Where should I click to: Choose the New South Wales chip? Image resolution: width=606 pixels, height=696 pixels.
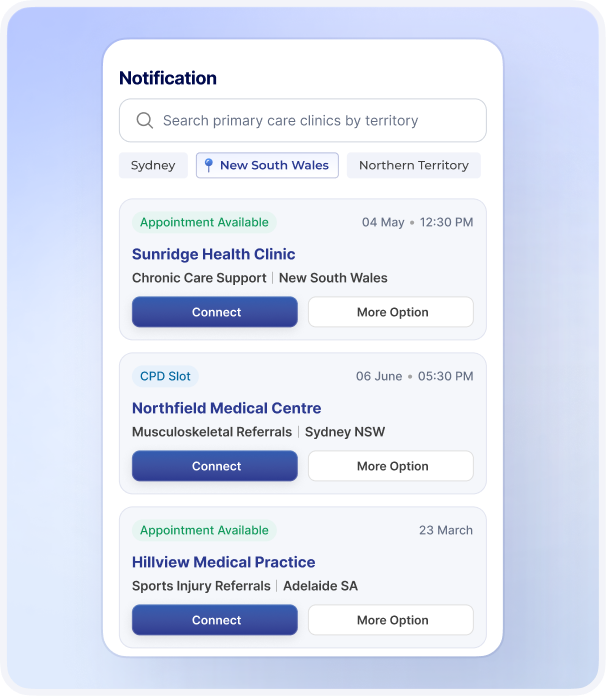pos(267,165)
